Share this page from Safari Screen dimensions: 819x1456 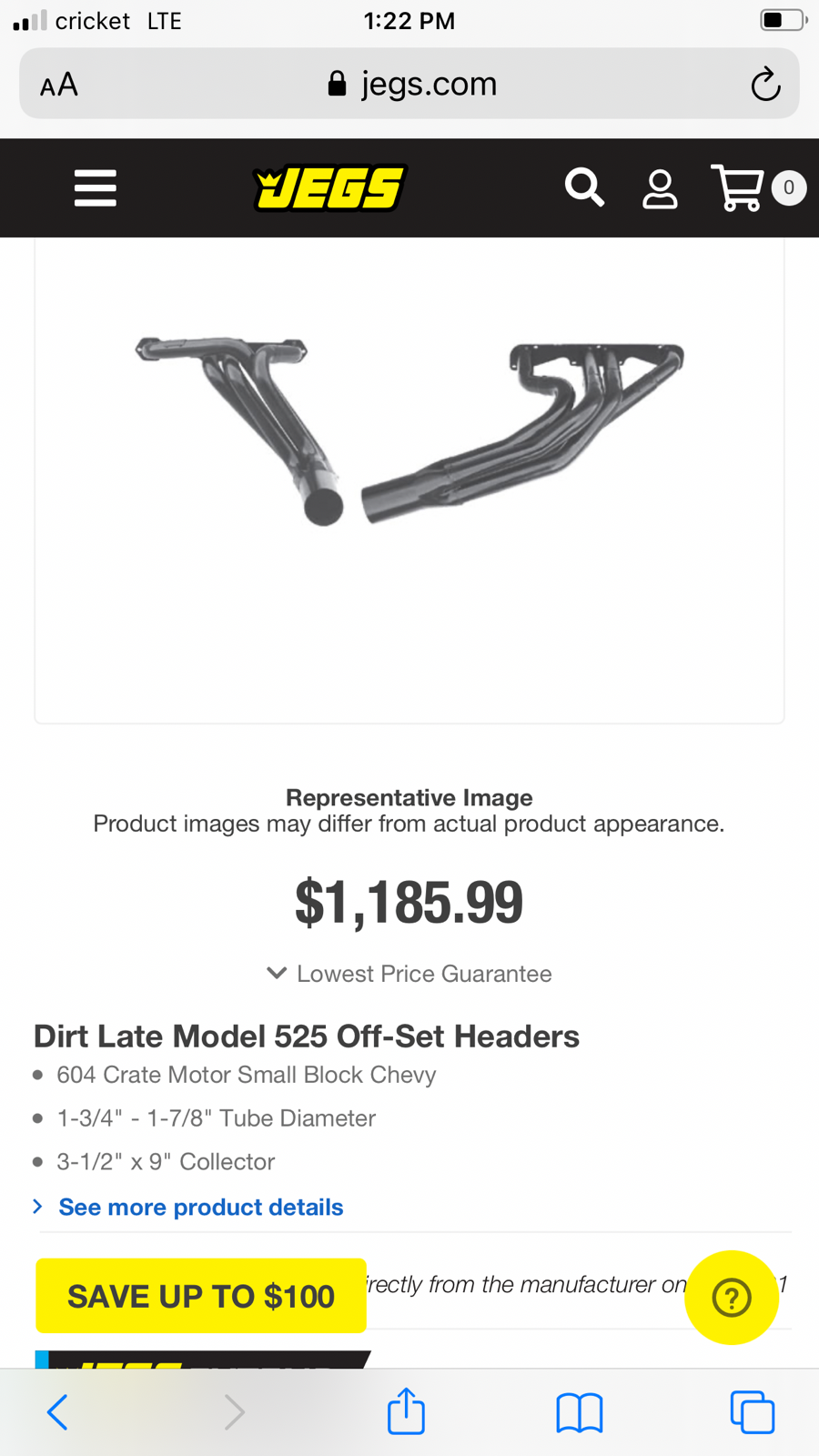click(x=406, y=1411)
